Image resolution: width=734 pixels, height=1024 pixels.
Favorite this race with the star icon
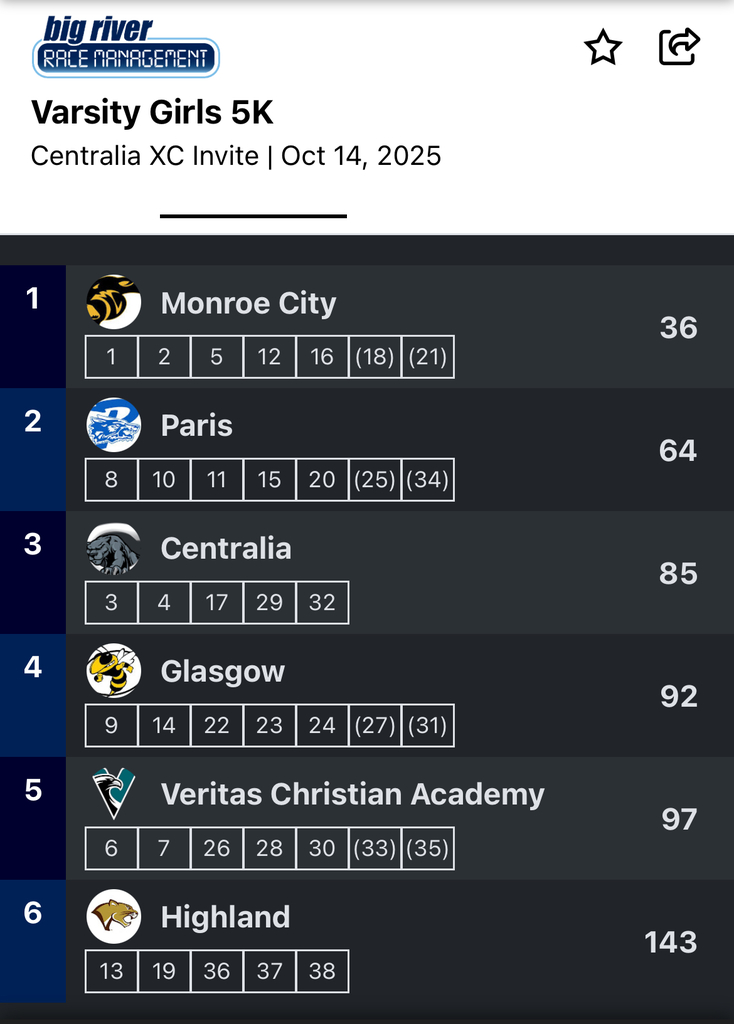coord(602,48)
